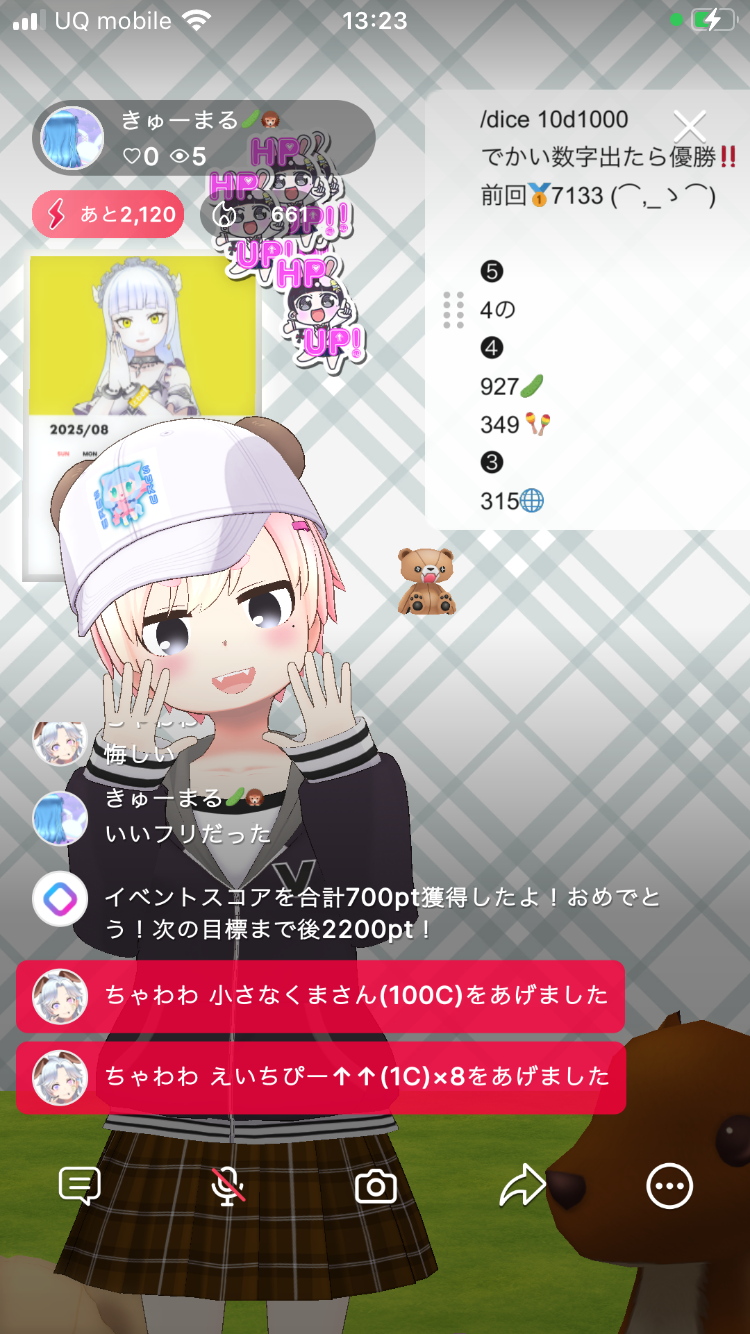Open きゅーまる's いいフリだった comment
Viewport: 750px width, 1334px height.
[188, 817]
